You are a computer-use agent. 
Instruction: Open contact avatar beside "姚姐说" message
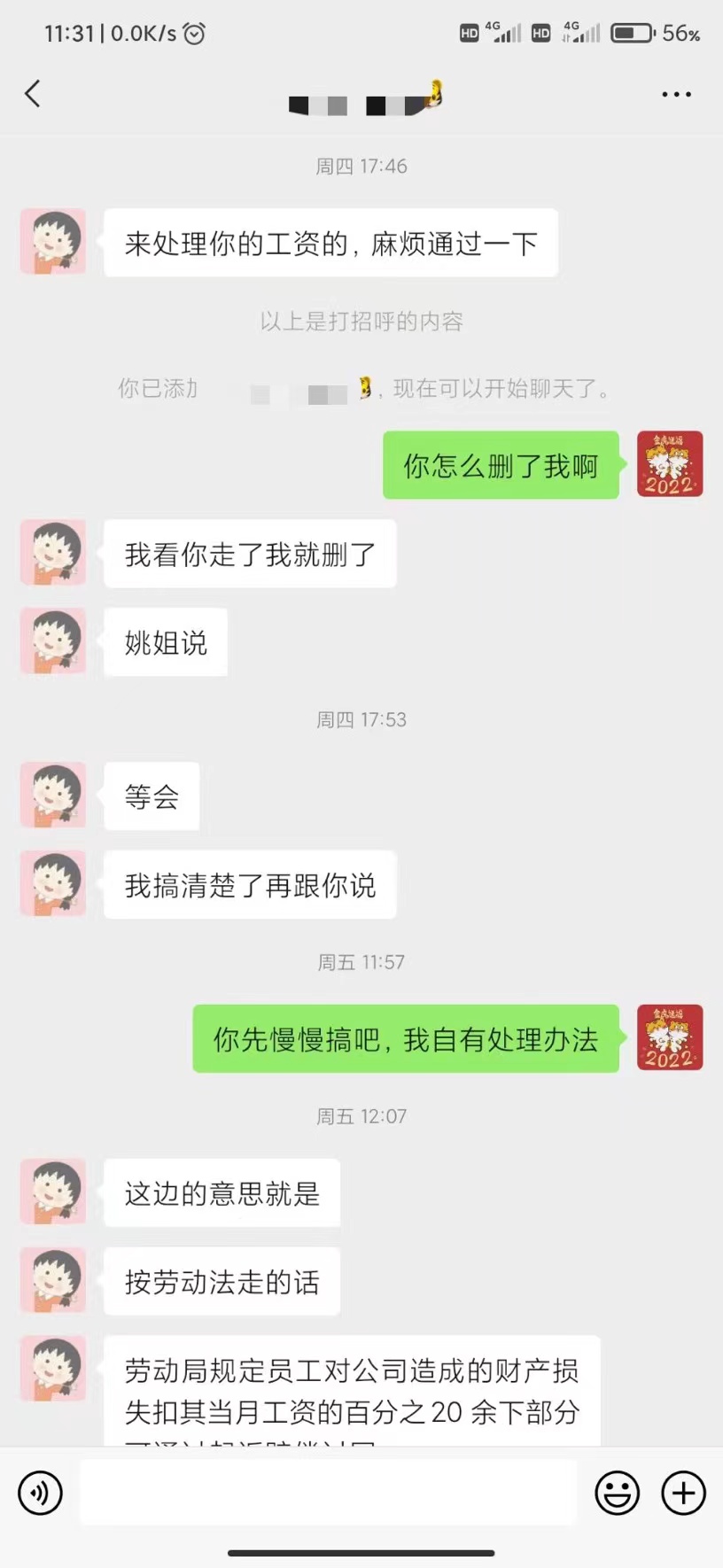(x=53, y=640)
